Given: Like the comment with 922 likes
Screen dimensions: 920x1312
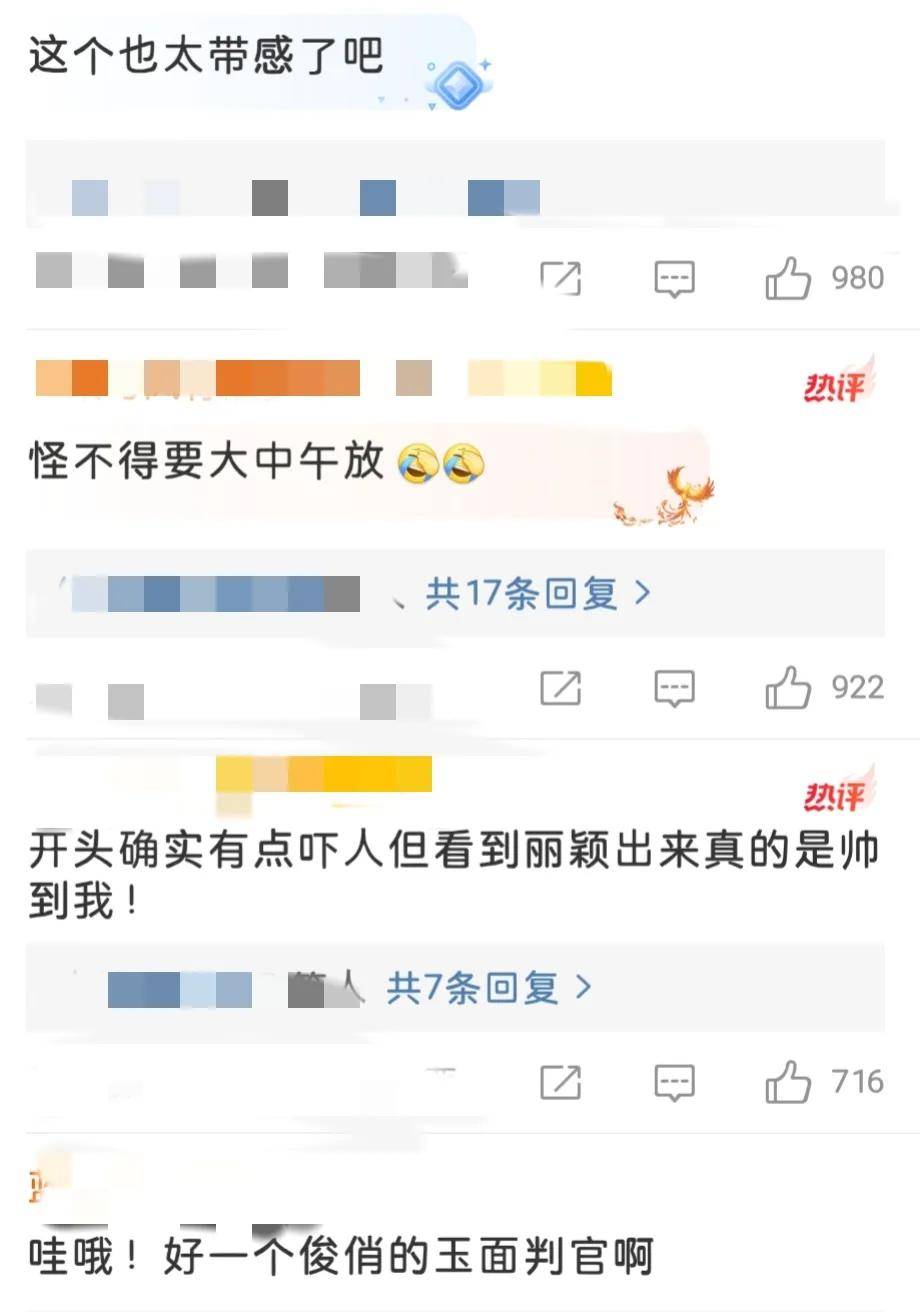Looking at the screenshot, I should tap(788, 688).
